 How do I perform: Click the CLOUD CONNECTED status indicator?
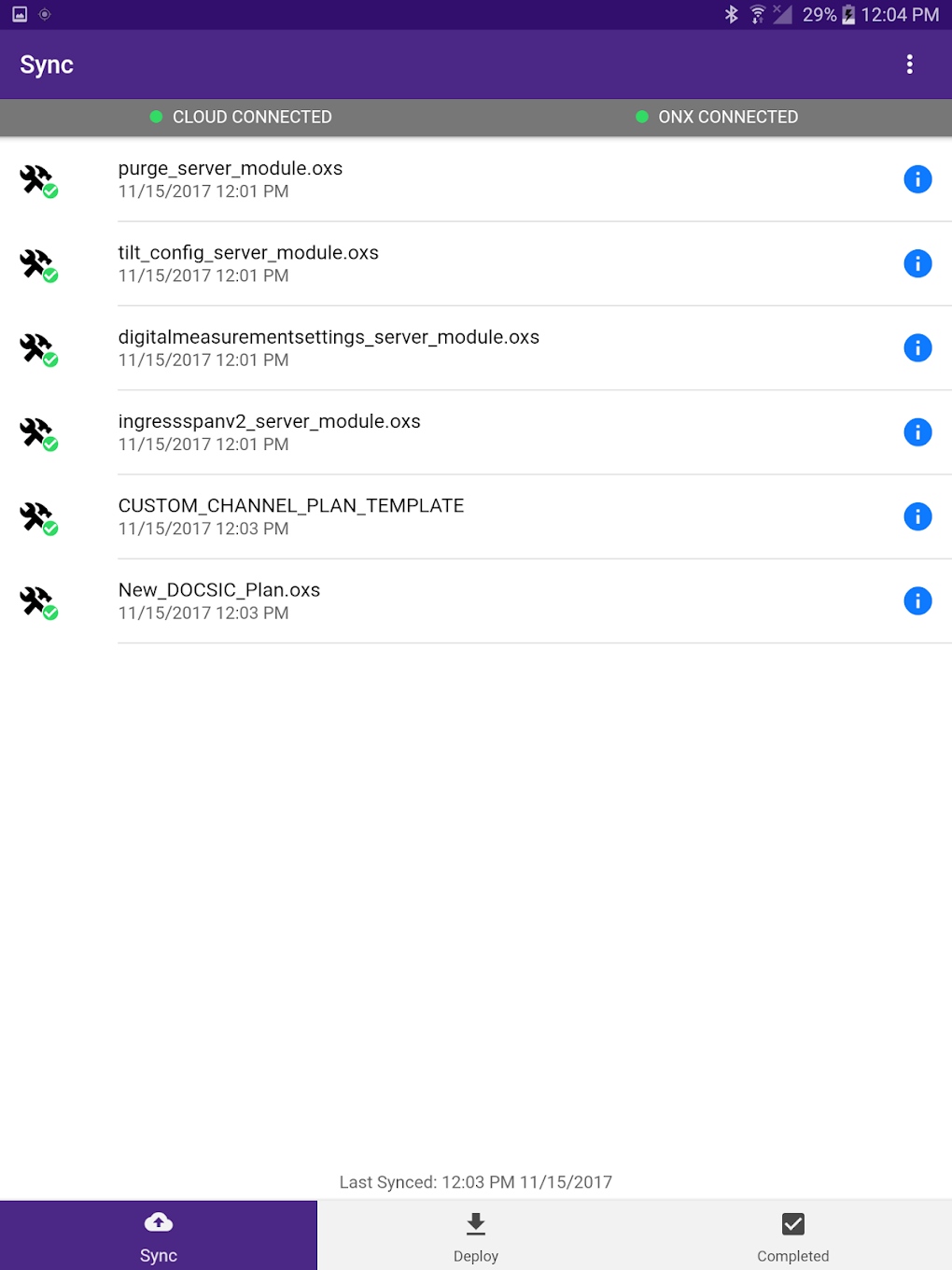[251, 117]
